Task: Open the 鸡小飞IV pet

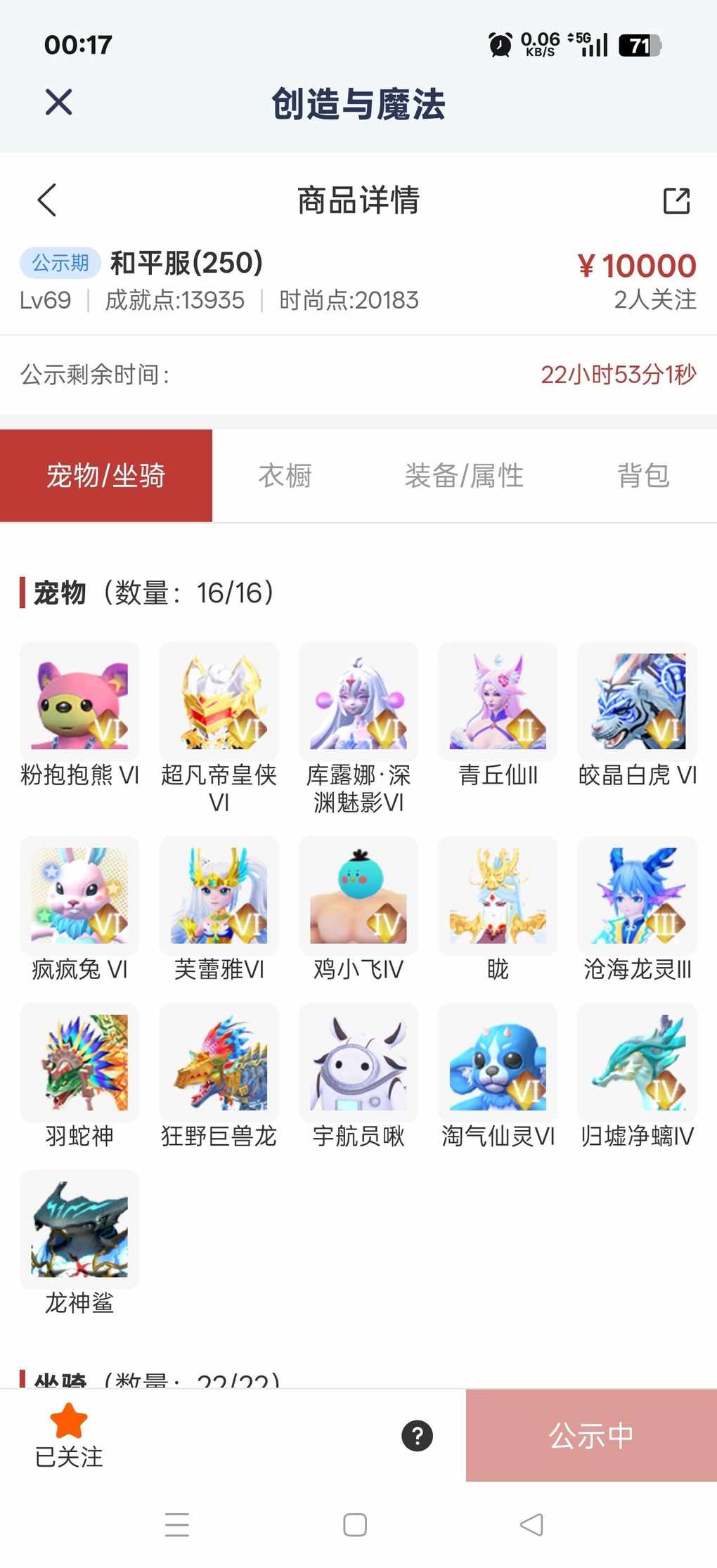Action: coord(358,895)
